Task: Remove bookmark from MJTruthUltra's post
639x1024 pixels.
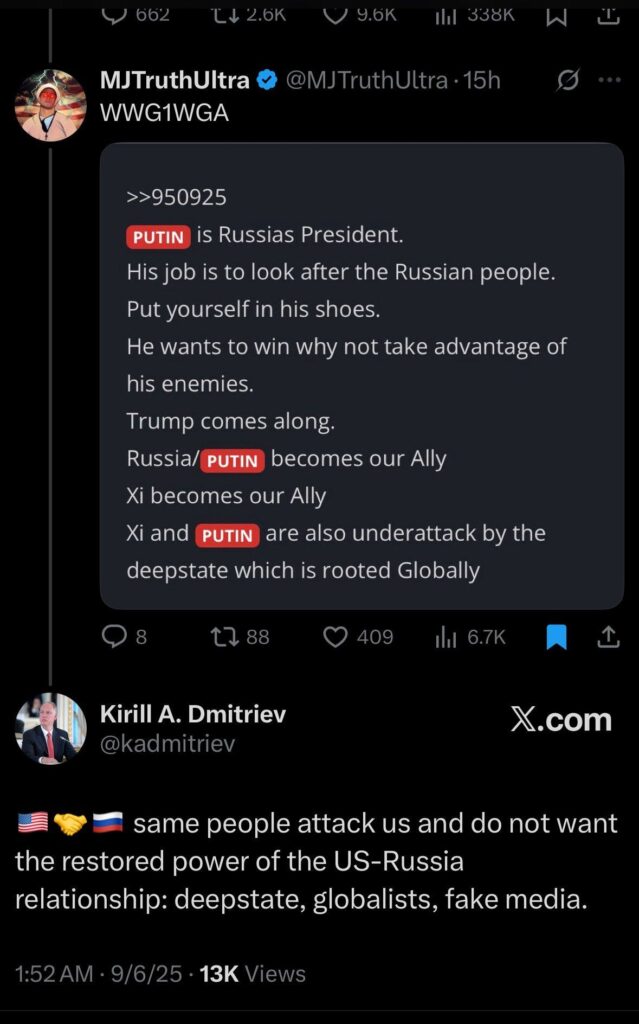Action: [x=557, y=637]
